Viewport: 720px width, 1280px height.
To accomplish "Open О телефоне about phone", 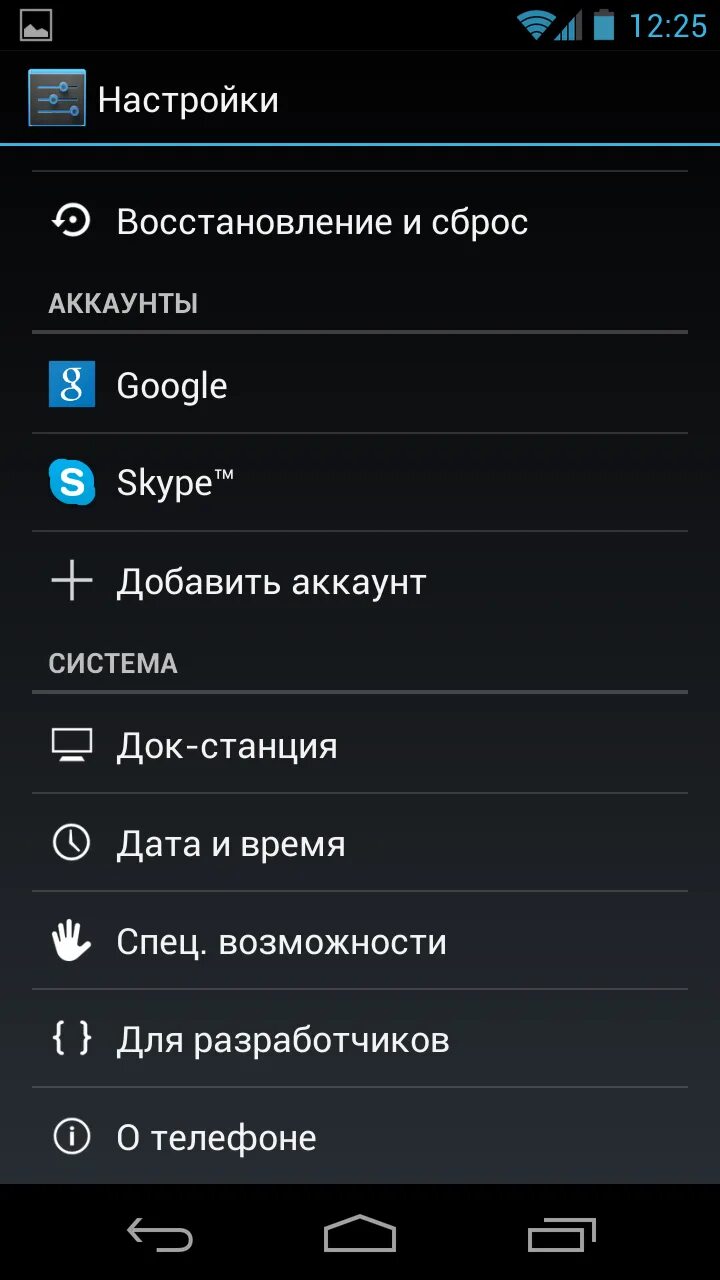I will pyautogui.click(x=360, y=1137).
